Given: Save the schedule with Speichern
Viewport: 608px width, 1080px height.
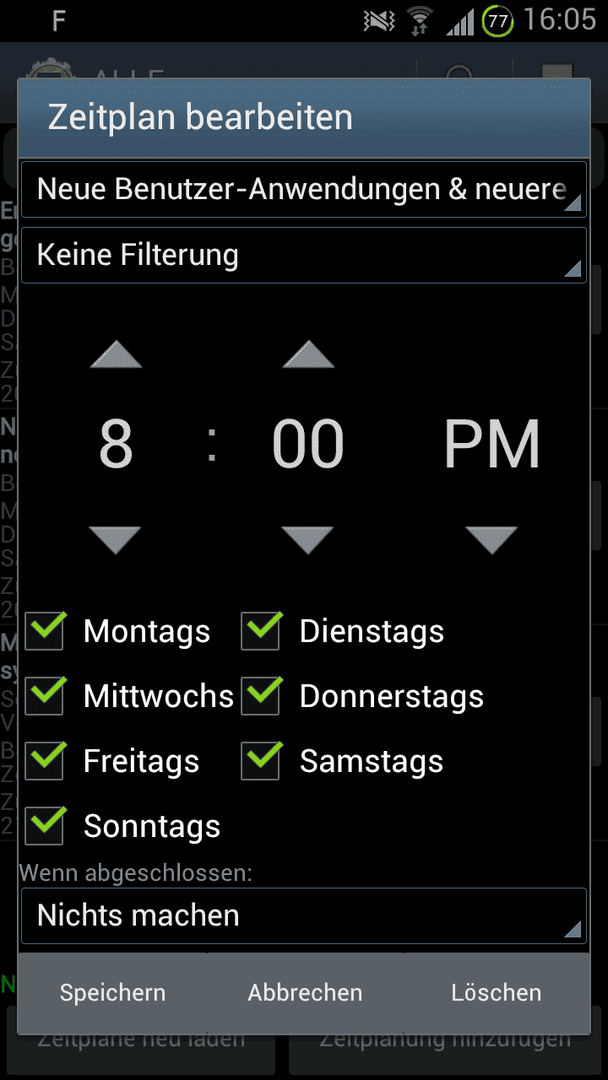Looking at the screenshot, I should (112, 993).
